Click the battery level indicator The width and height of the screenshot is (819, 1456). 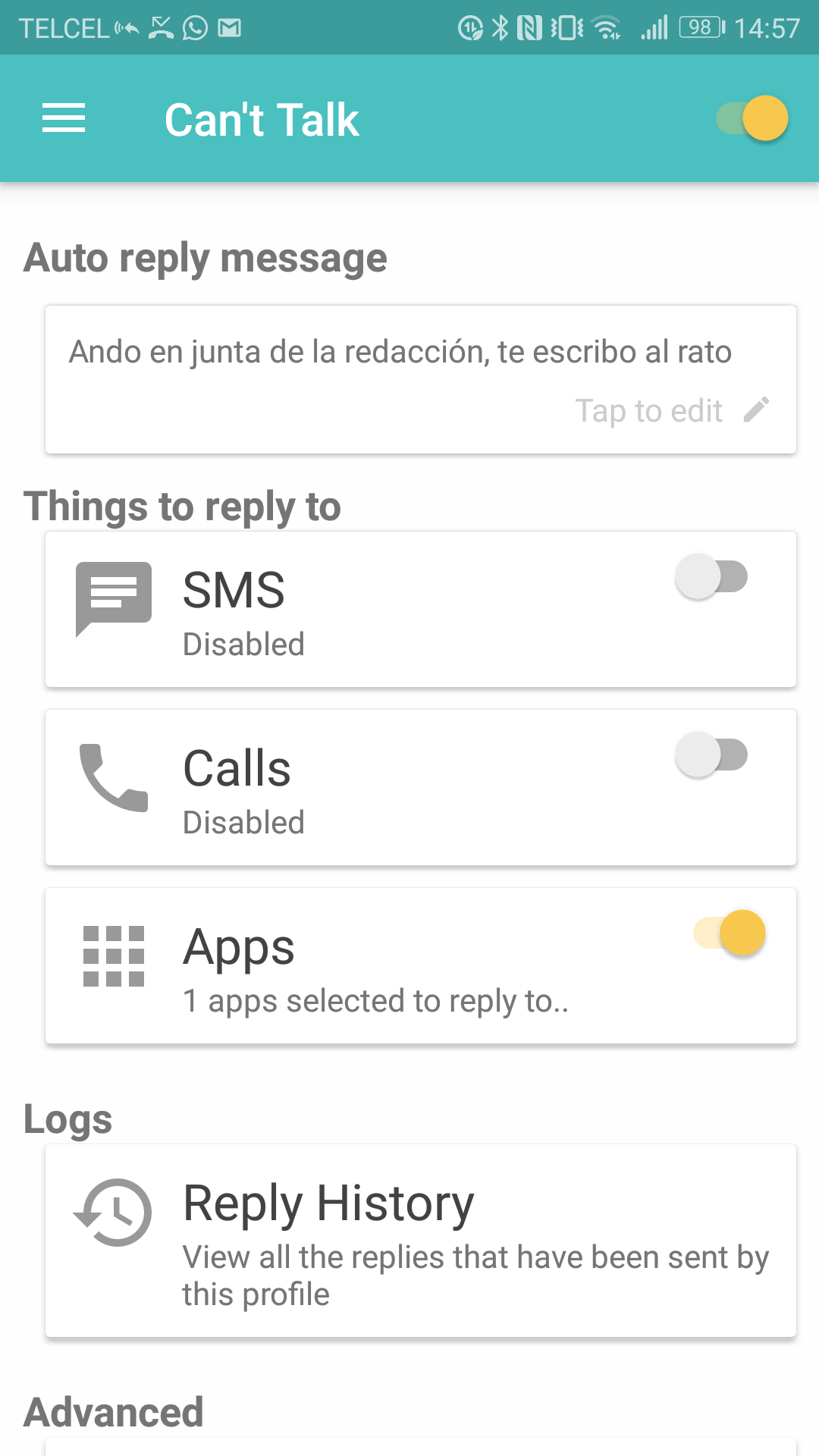[x=698, y=27]
